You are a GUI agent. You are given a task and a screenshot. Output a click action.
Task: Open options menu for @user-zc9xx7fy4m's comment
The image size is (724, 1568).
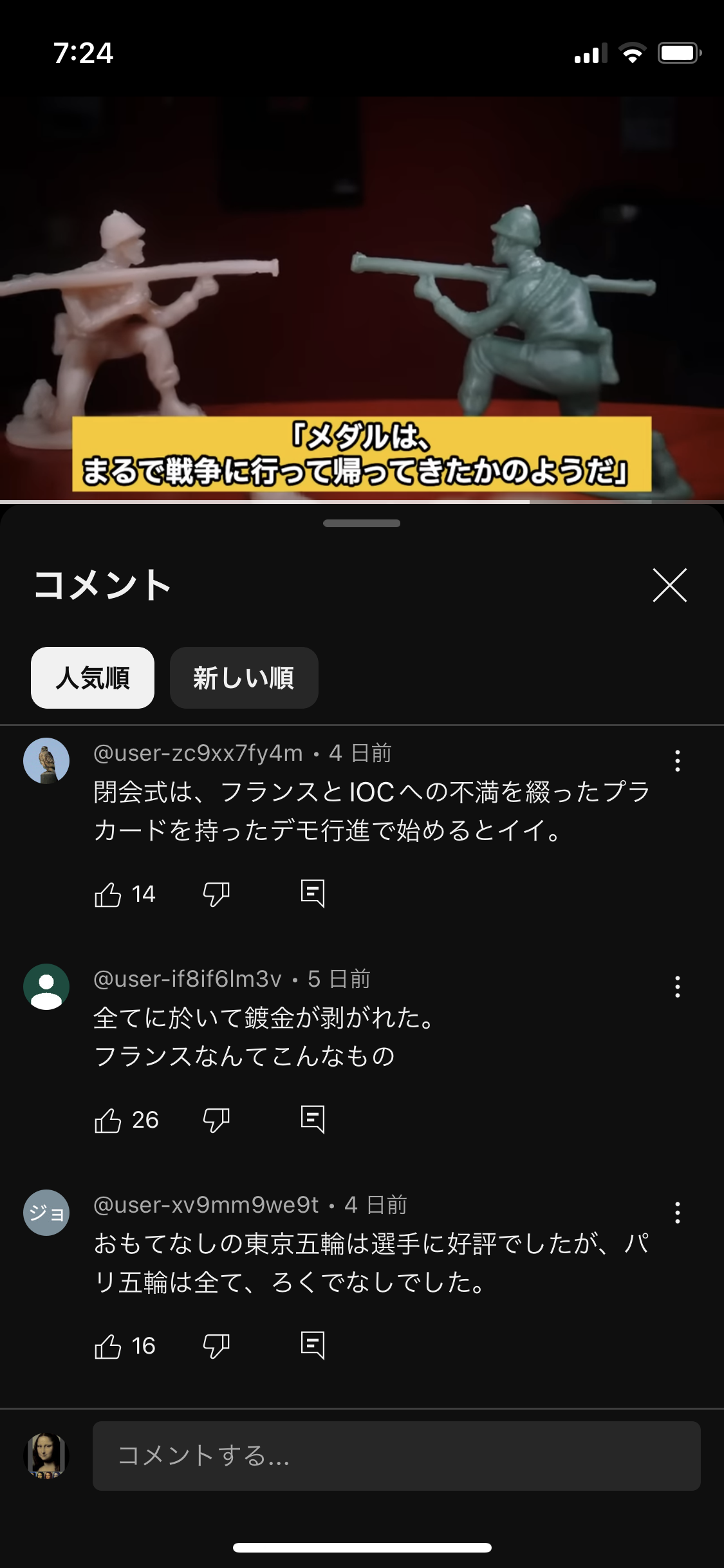677,761
